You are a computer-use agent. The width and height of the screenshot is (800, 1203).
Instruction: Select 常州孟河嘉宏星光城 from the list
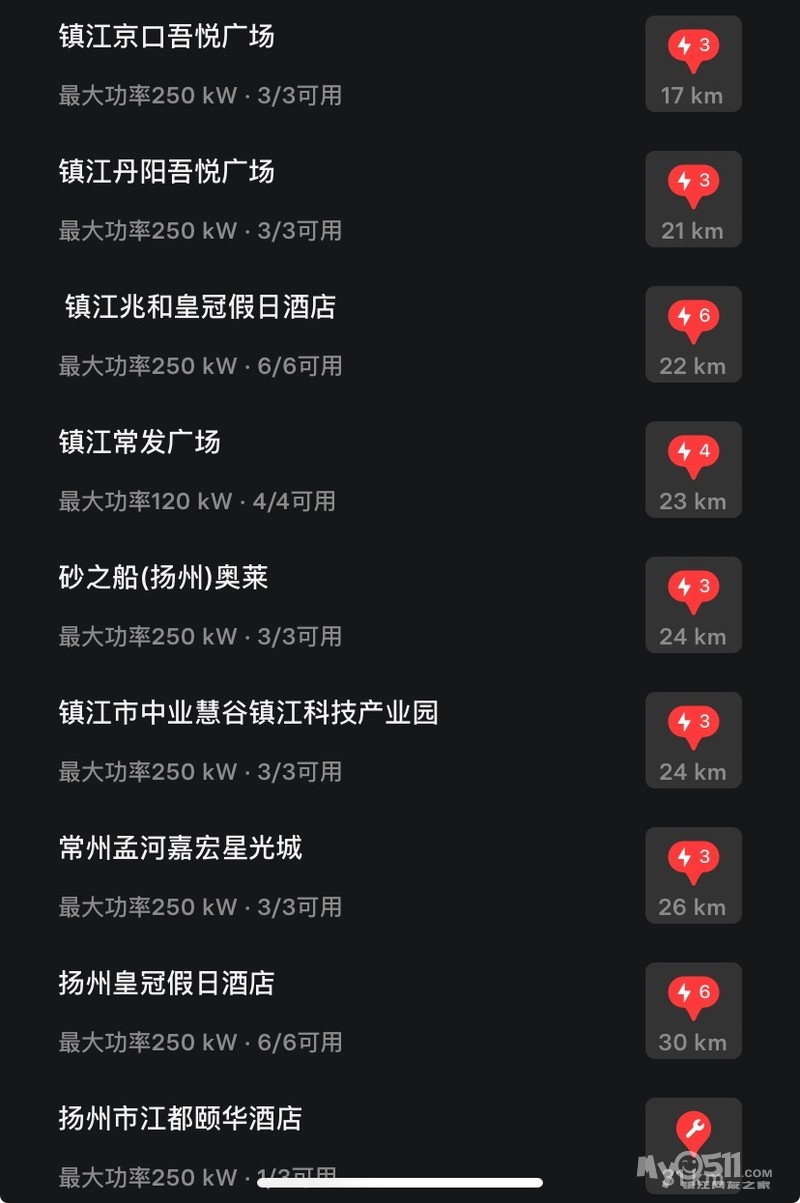180,849
